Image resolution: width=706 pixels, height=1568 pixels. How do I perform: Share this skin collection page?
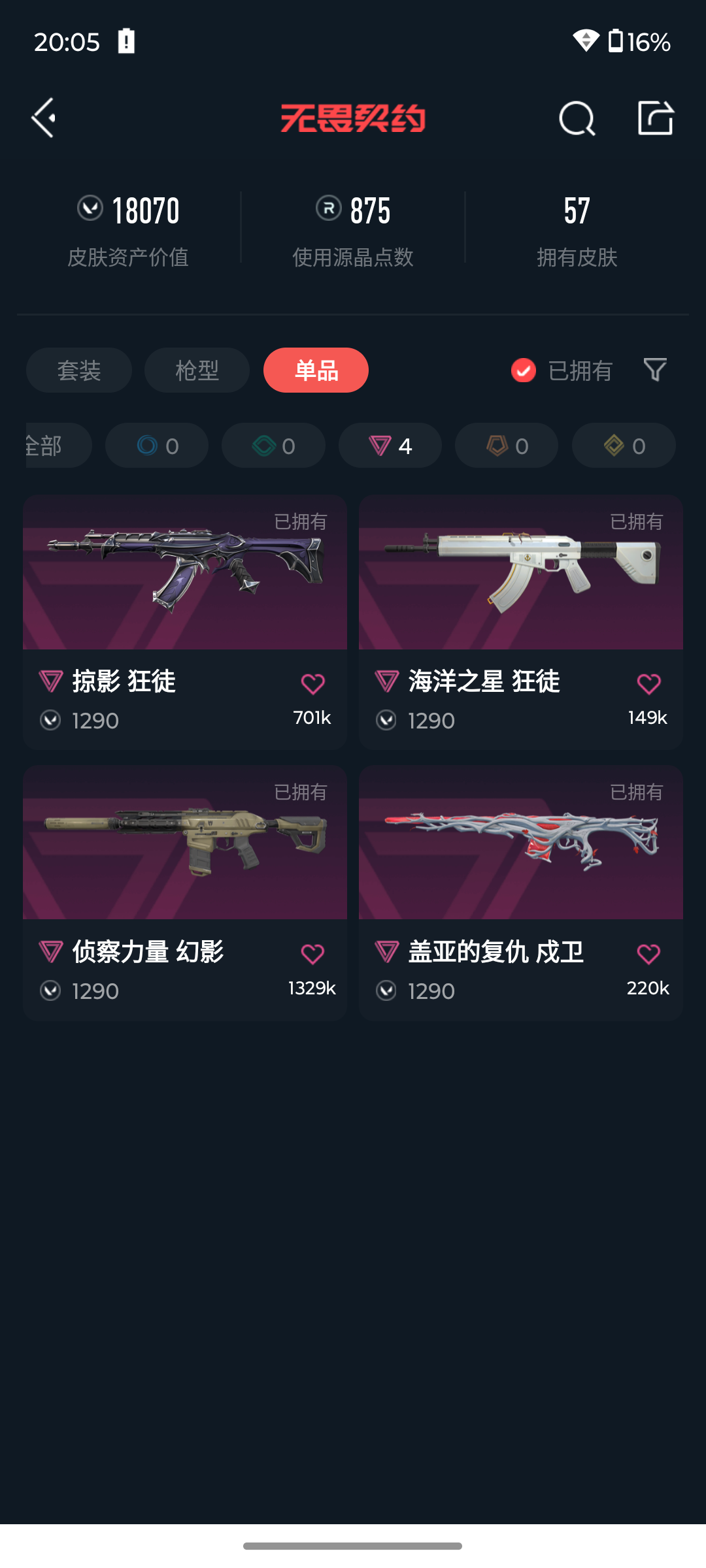coord(655,118)
